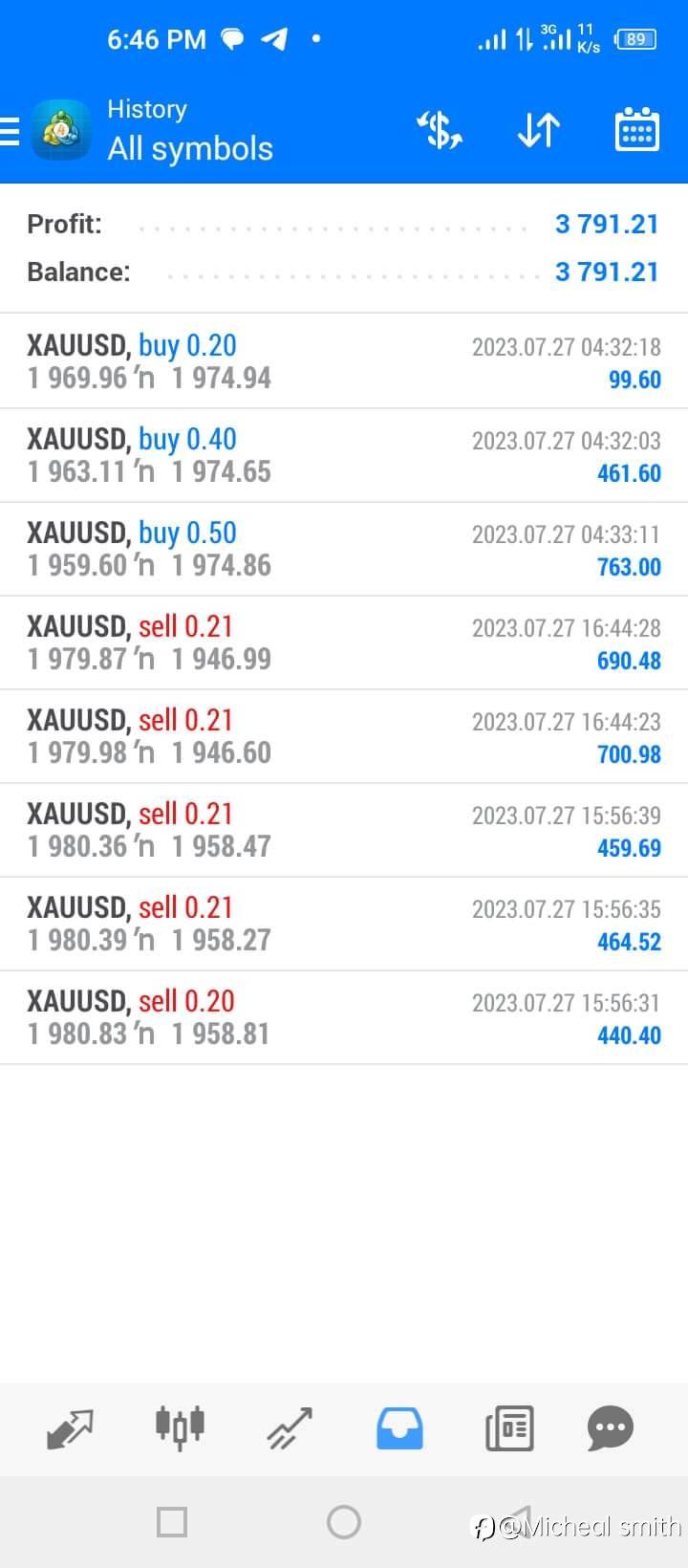Tap the sort arrows icon
Screen dimensions: 688x1568
(x=538, y=130)
